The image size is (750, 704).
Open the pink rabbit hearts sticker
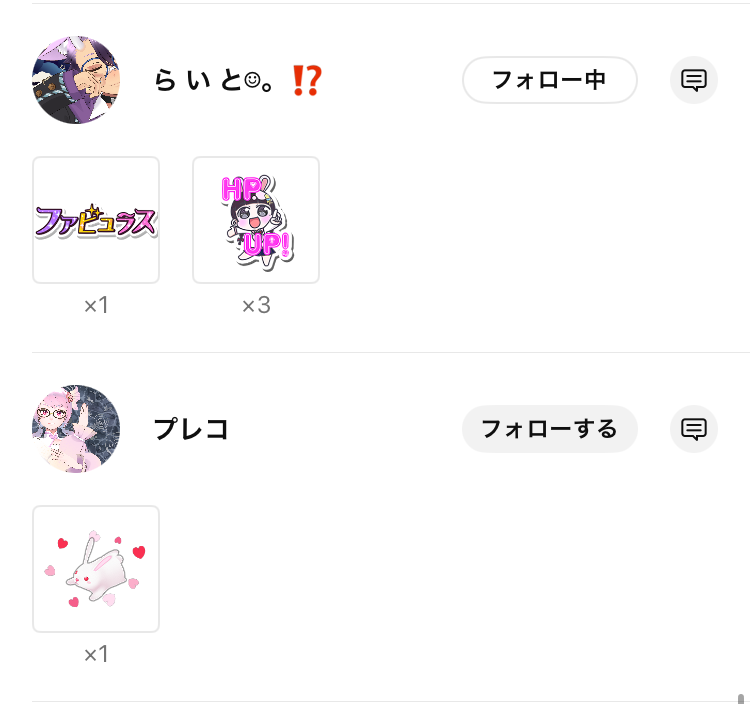tap(96, 569)
